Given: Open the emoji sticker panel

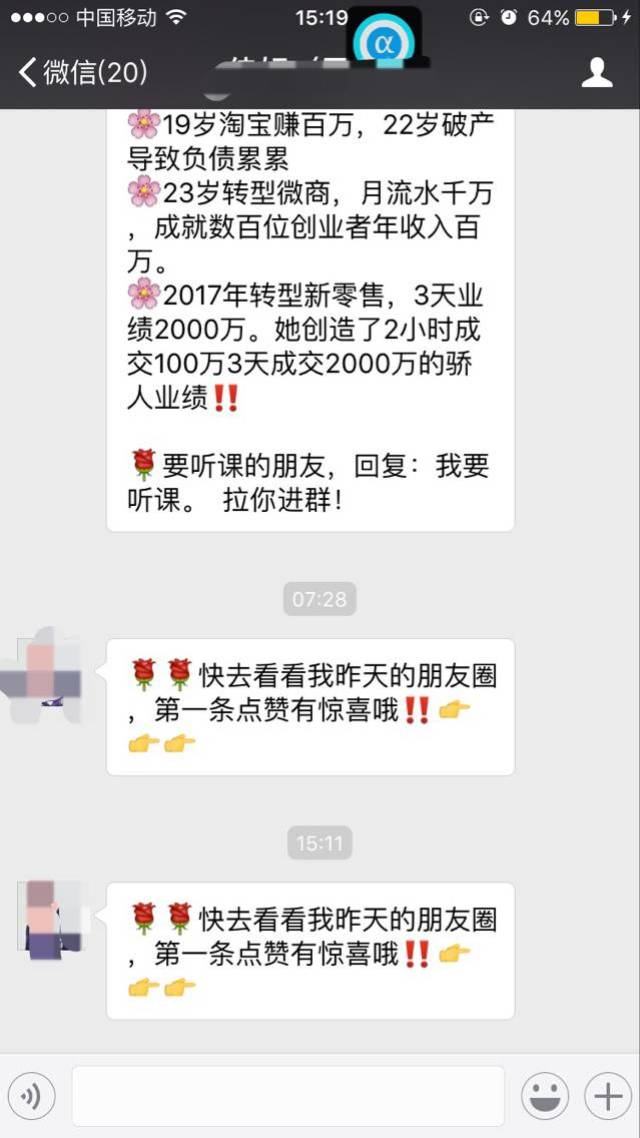Looking at the screenshot, I should [x=545, y=1097].
